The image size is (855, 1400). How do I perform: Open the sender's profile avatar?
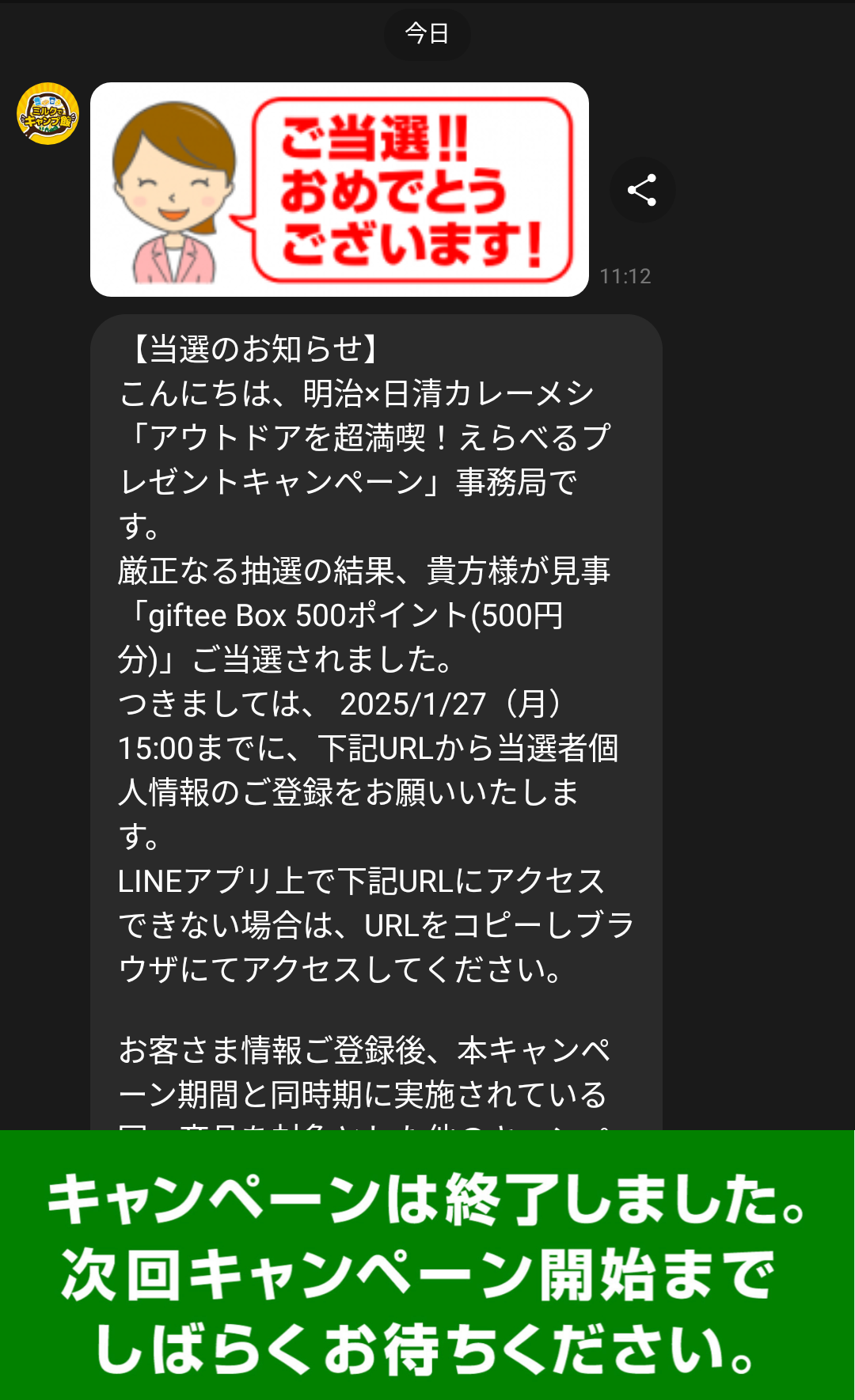point(47,114)
